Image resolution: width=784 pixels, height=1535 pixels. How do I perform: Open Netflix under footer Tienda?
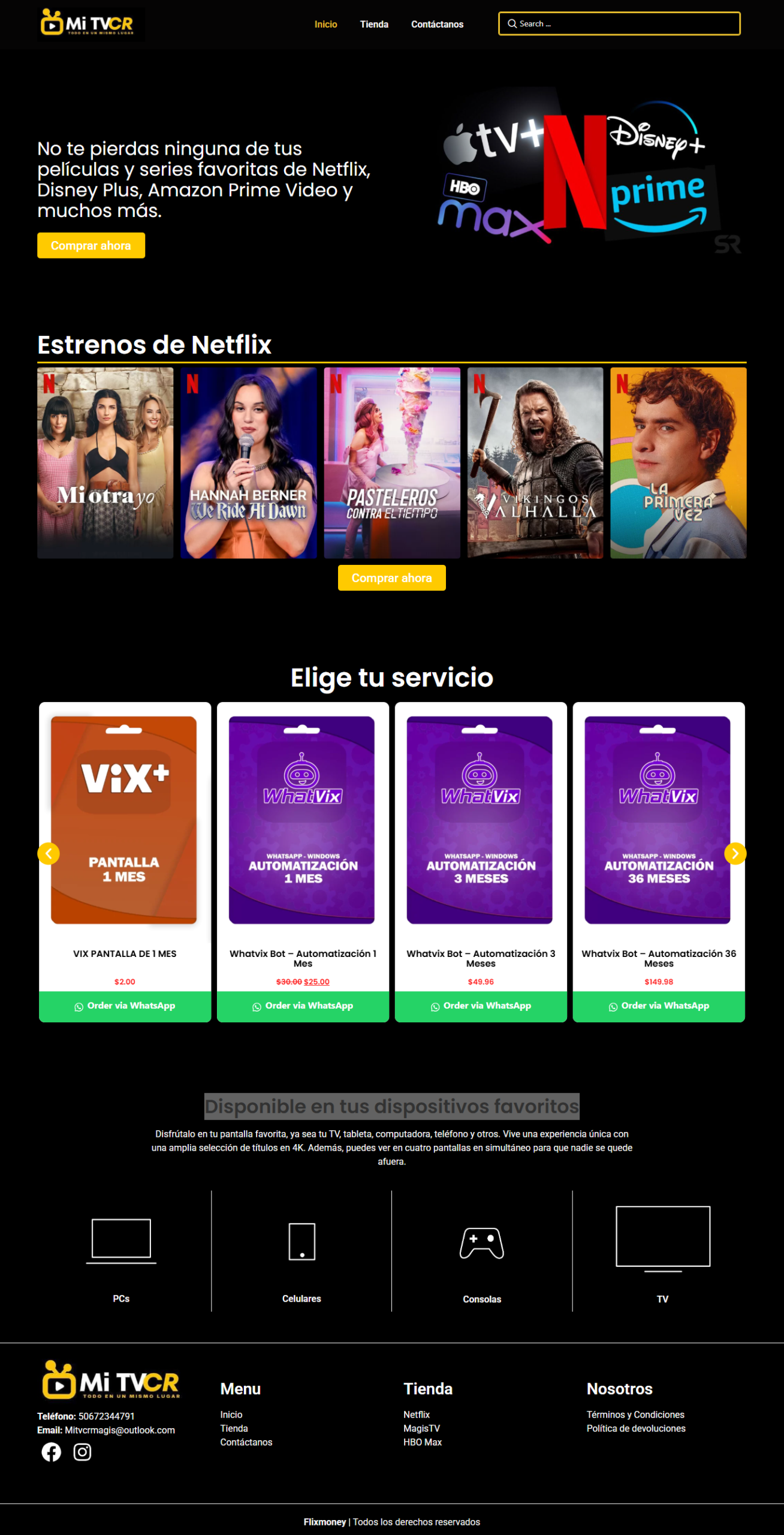point(417,1414)
